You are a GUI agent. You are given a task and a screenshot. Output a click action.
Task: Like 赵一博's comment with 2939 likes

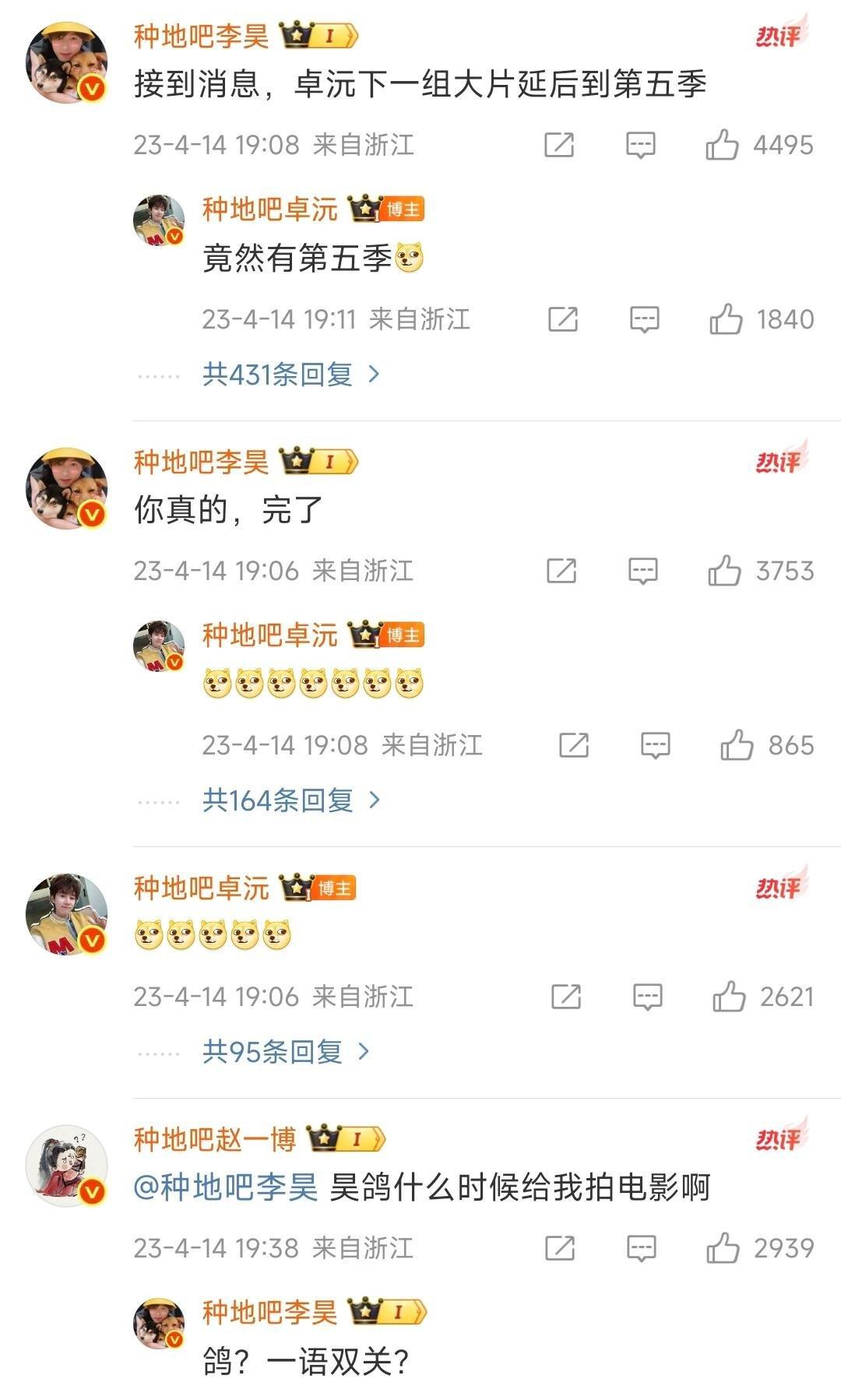click(723, 1248)
